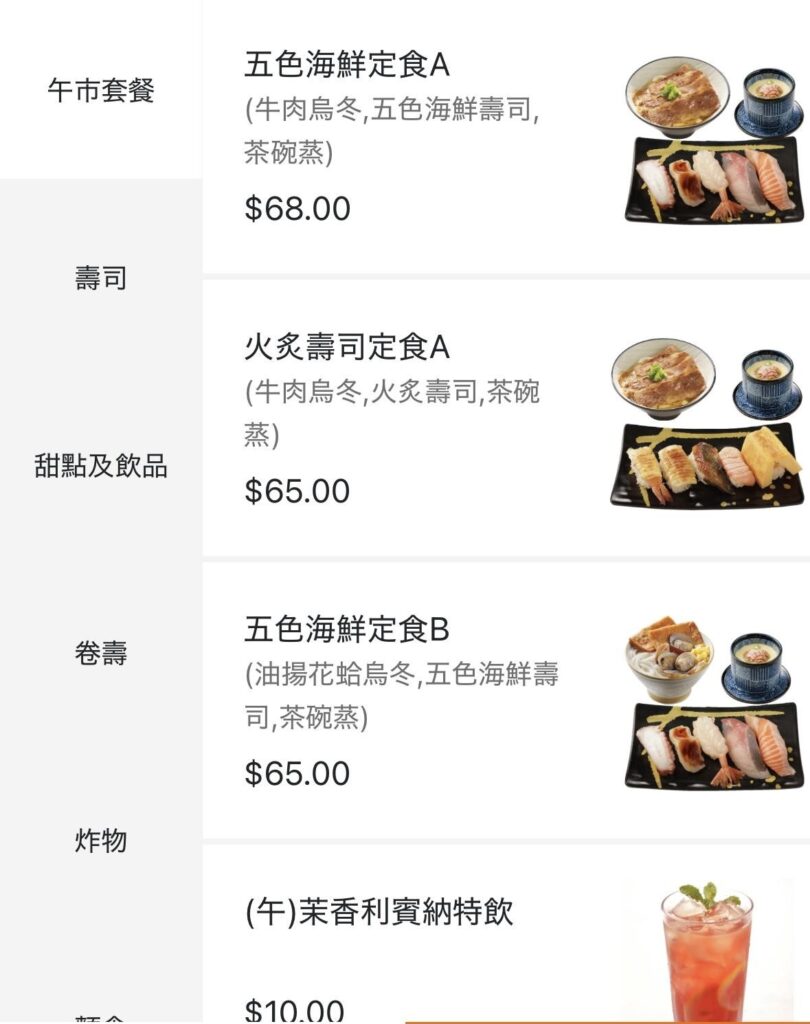This screenshot has width=810, height=1024.
Task: View the 五色海鮮定食B set
Action: point(347,630)
